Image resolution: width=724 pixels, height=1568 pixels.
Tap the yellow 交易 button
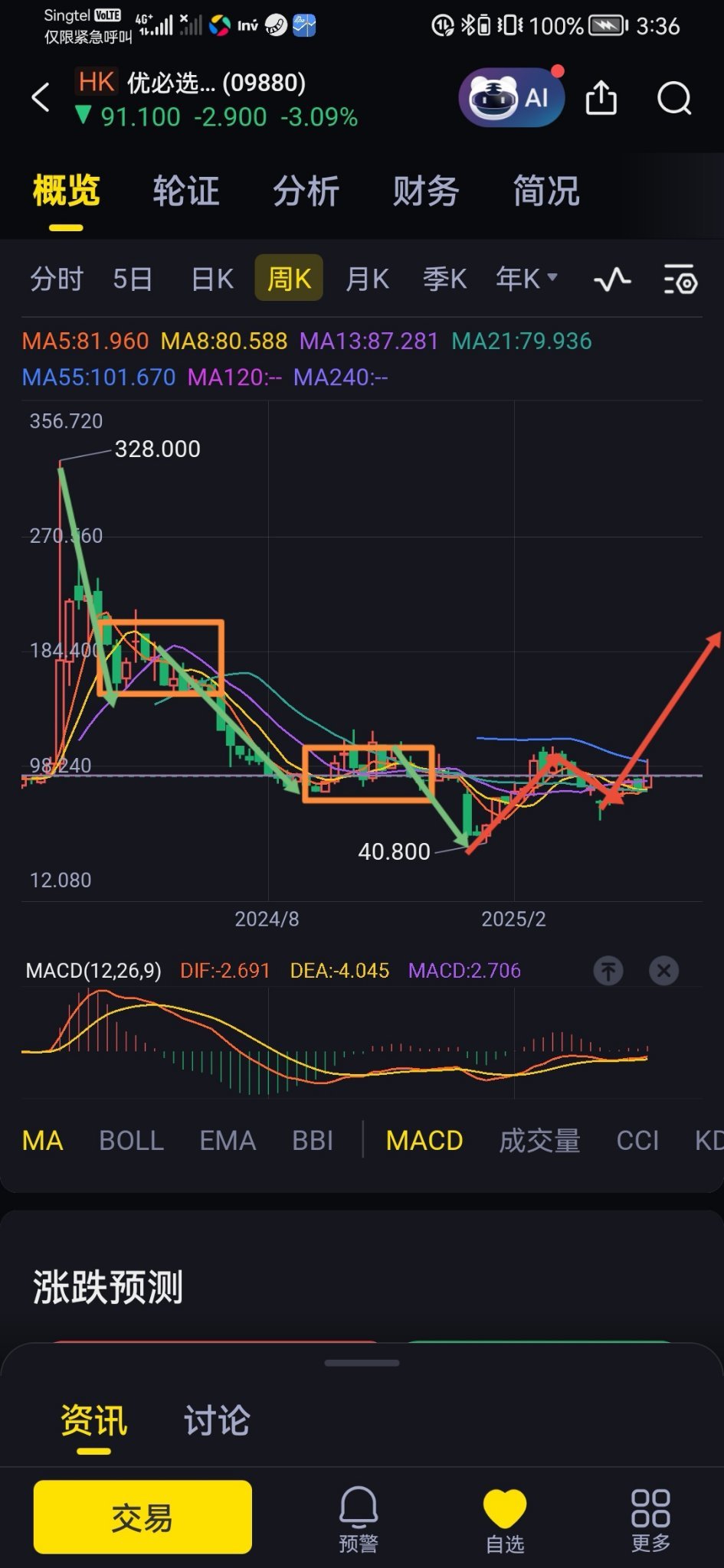(x=143, y=1517)
